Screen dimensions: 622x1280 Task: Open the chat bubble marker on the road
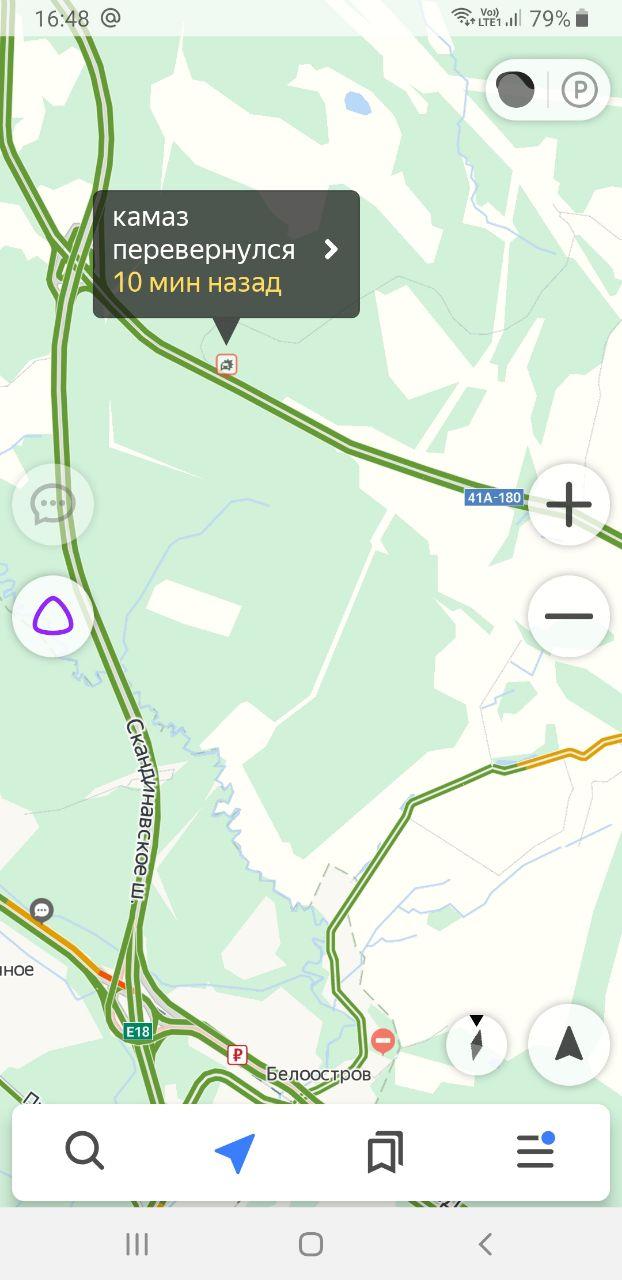tap(41, 909)
